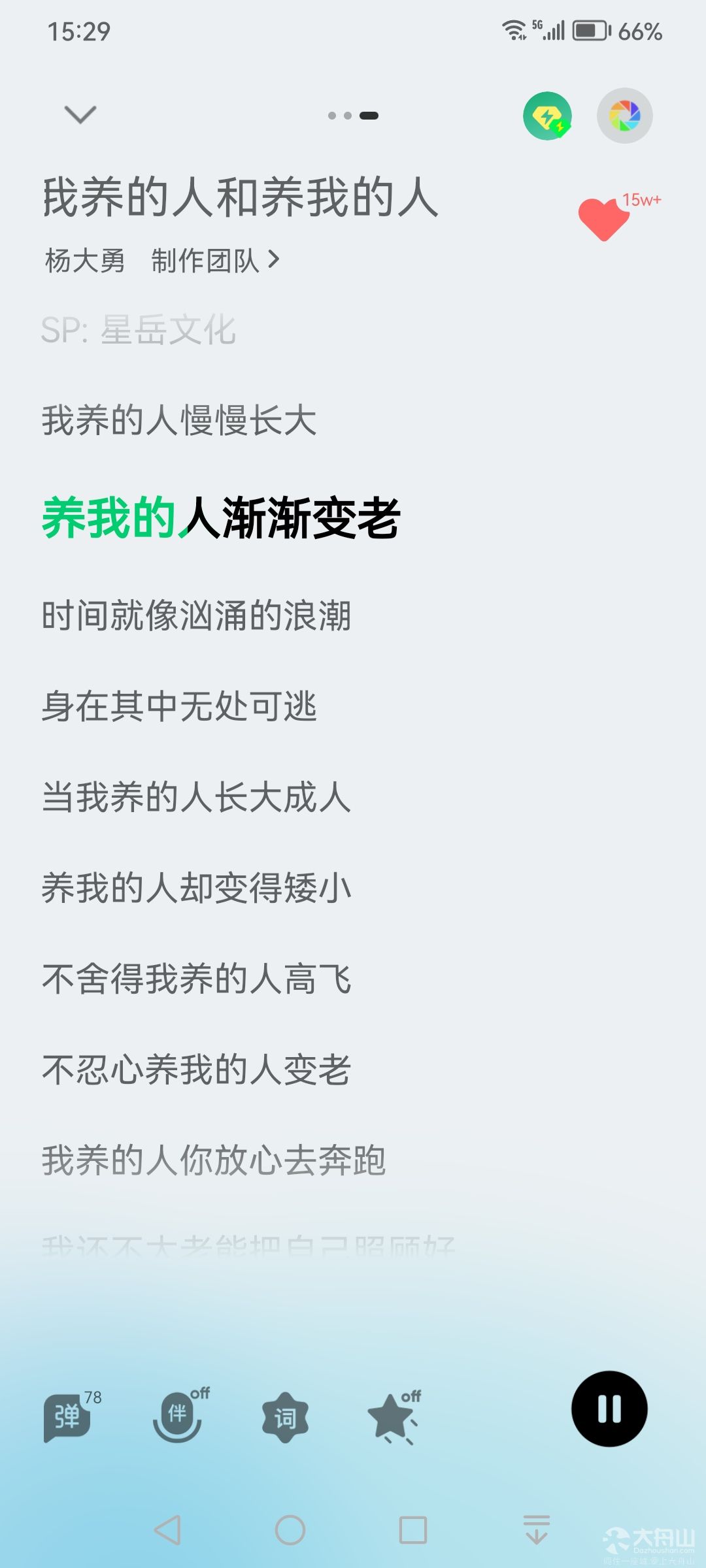Go back using system back button
This screenshot has width=706, height=1568.
167,1530
